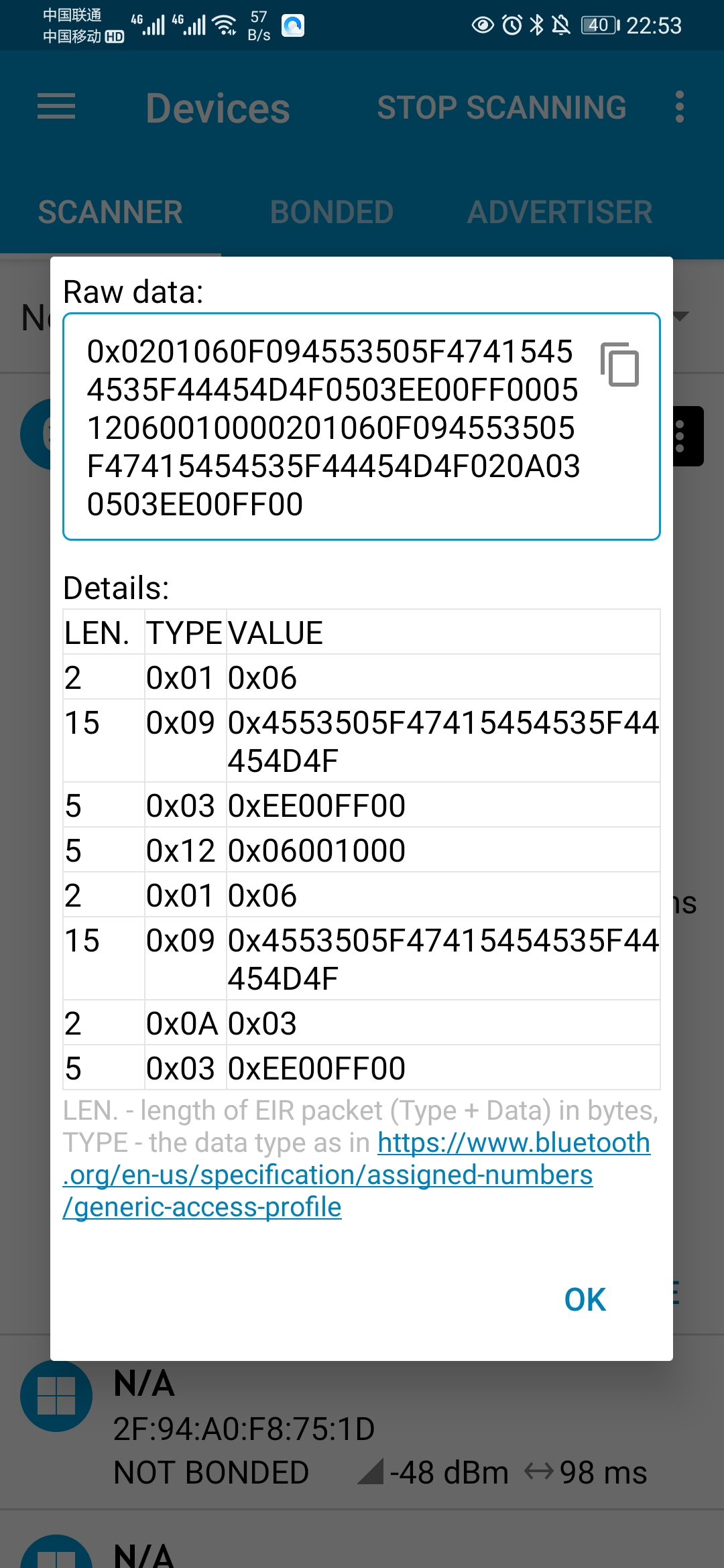Tap the bottom N/A device entry
Viewport: 724px width, 1568px height.
coord(144,1555)
